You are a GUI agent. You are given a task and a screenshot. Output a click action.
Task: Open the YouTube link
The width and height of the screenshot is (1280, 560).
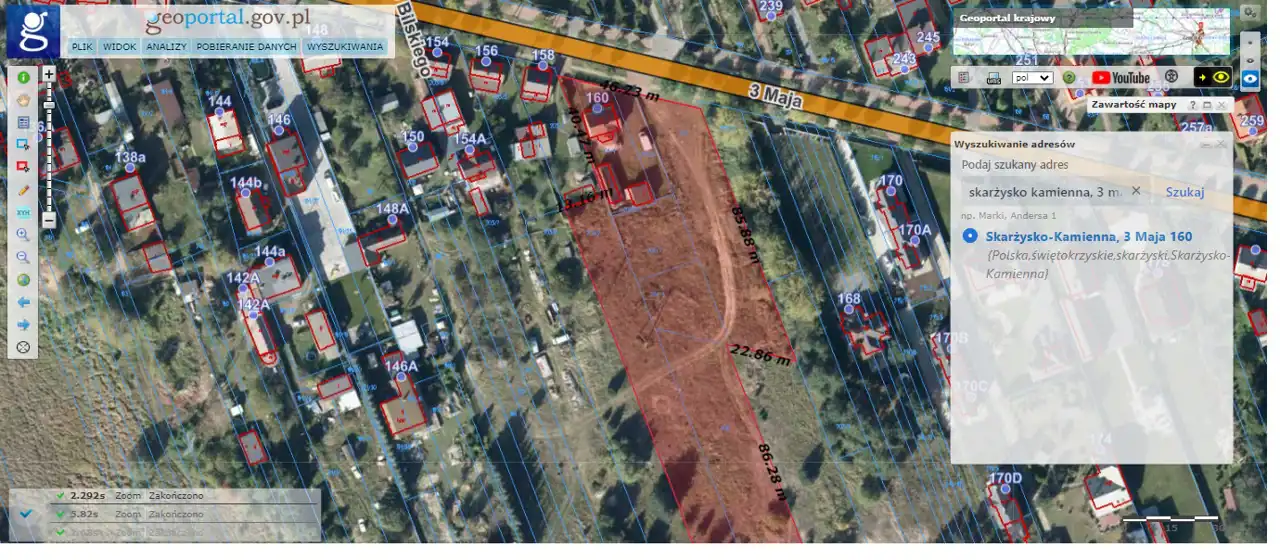pos(1121,77)
